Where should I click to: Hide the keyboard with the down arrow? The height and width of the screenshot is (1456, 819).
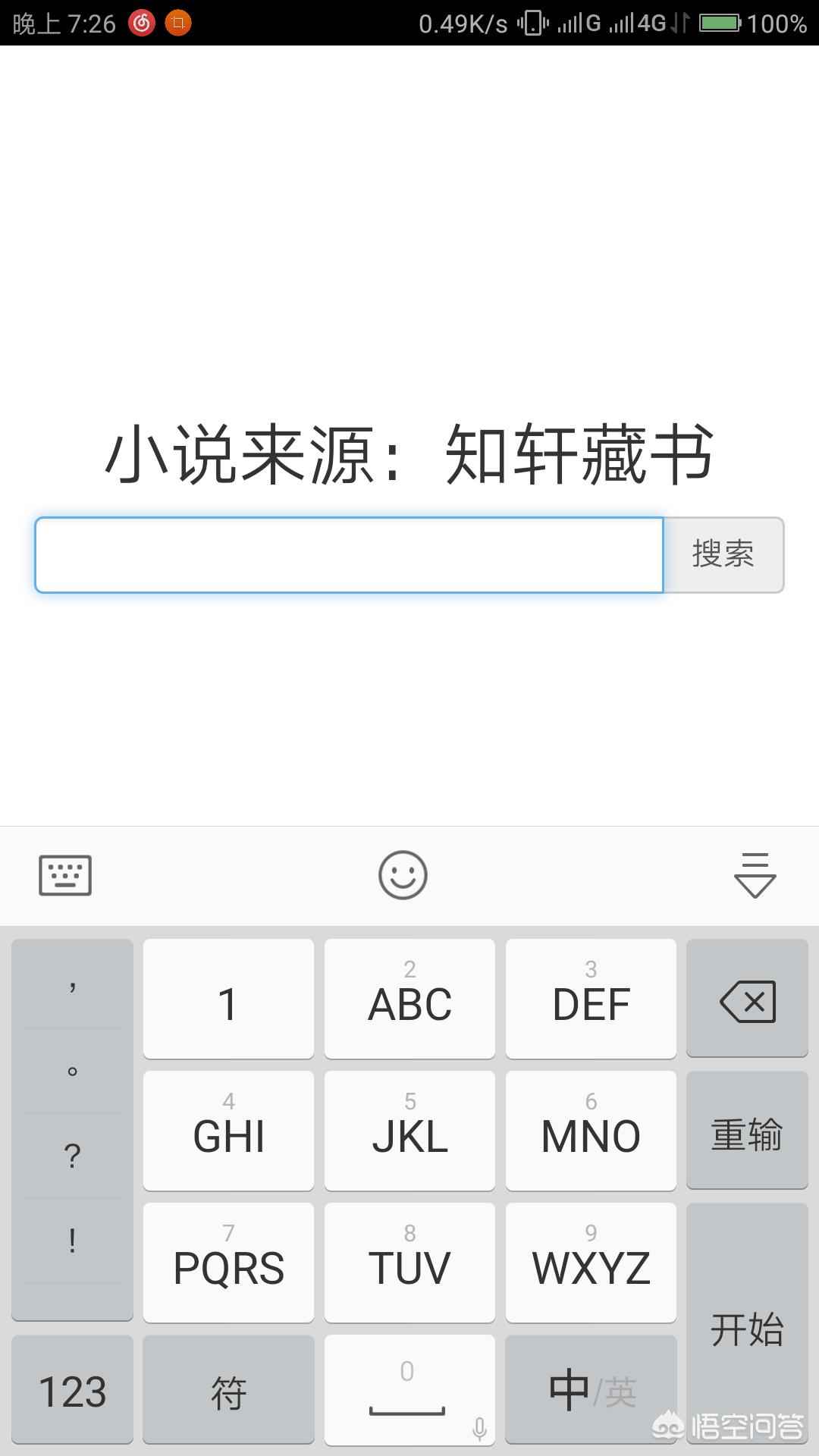pyautogui.click(x=755, y=875)
